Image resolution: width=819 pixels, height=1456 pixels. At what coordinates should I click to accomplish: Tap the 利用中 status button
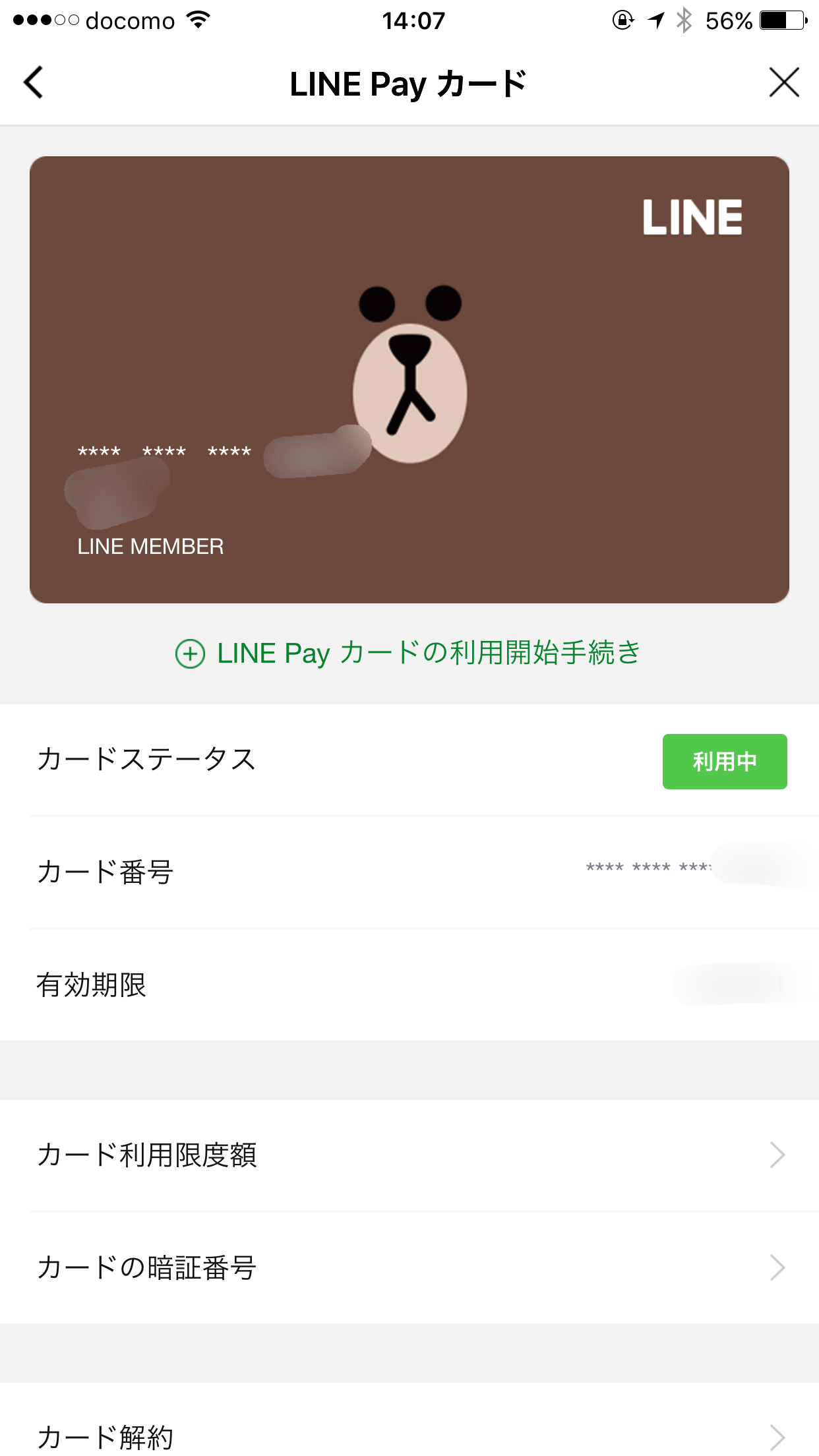click(x=724, y=762)
